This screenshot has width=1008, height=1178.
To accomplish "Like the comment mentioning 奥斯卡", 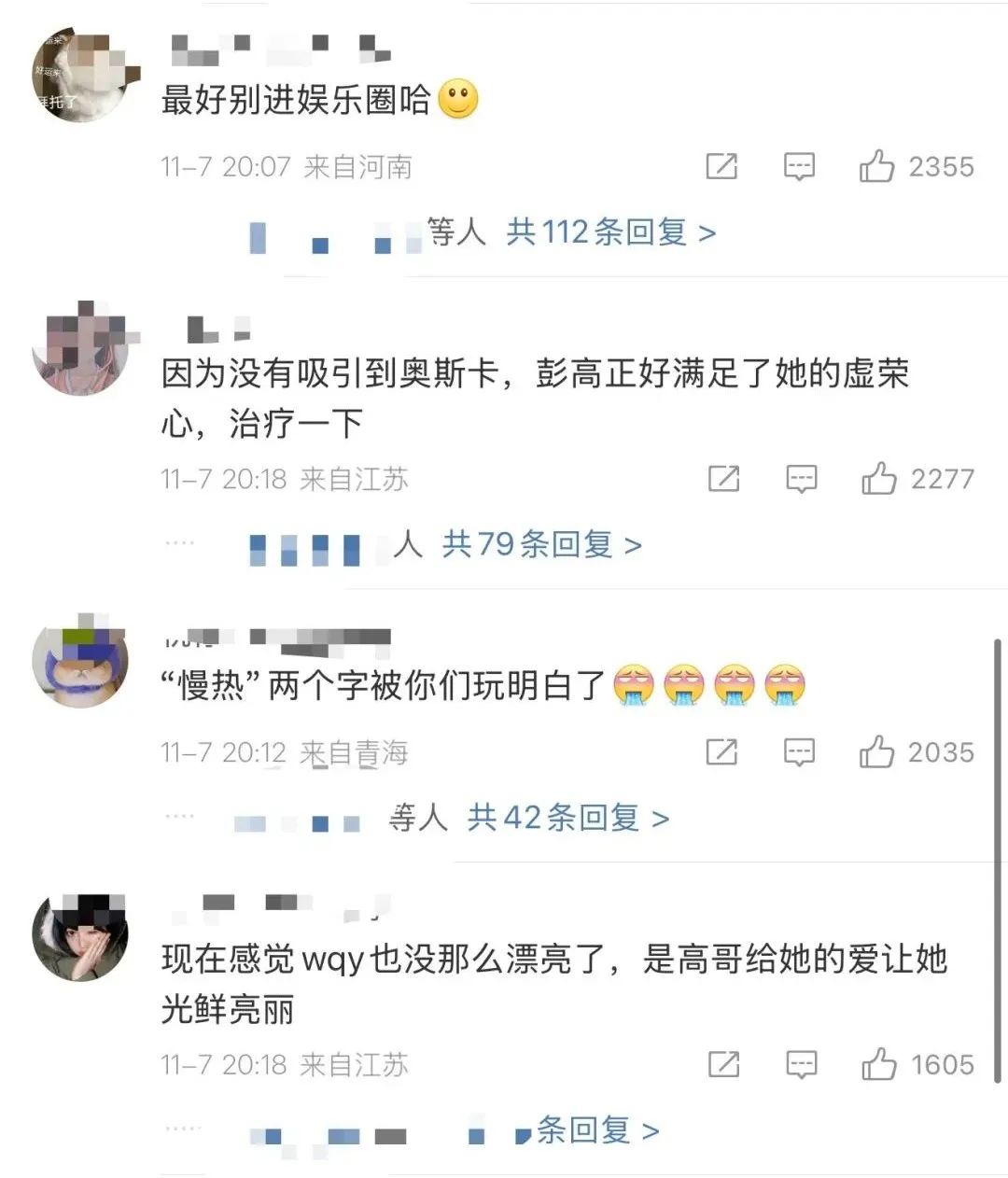I will click(x=878, y=480).
